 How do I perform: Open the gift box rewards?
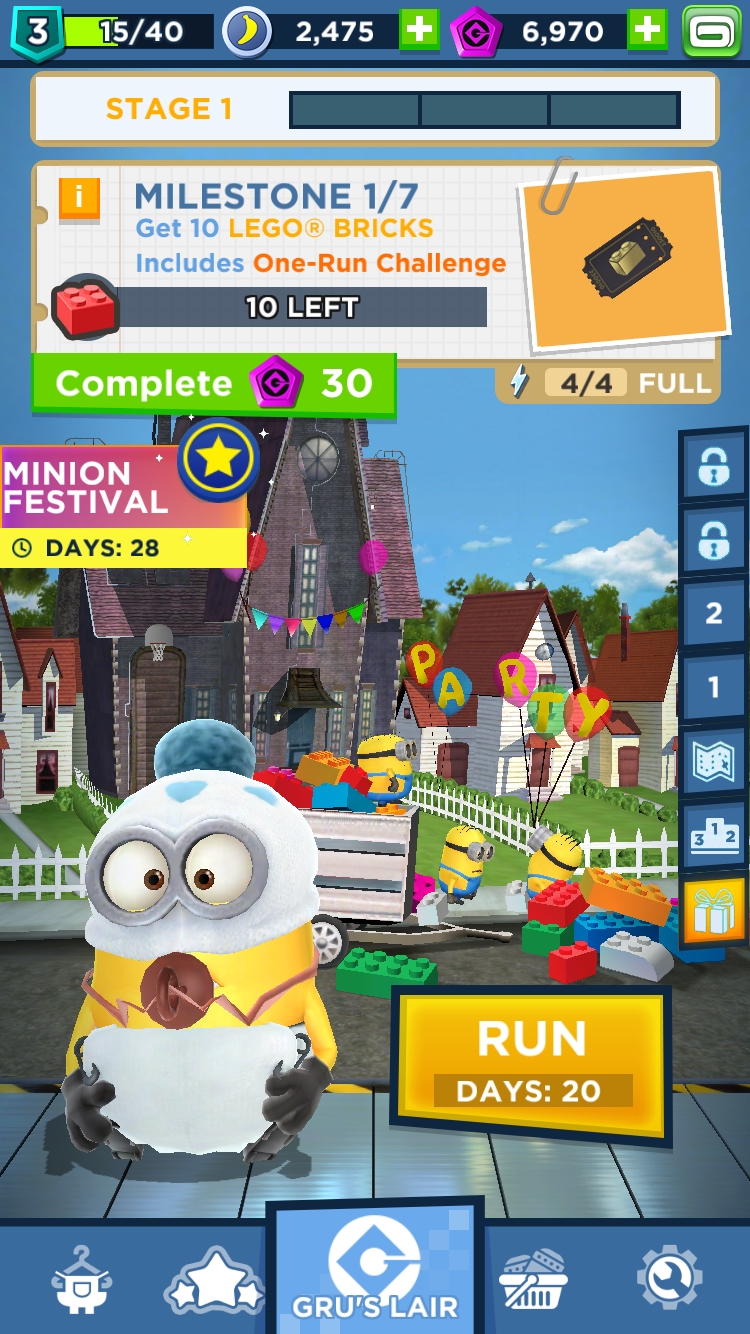tap(713, 911)
